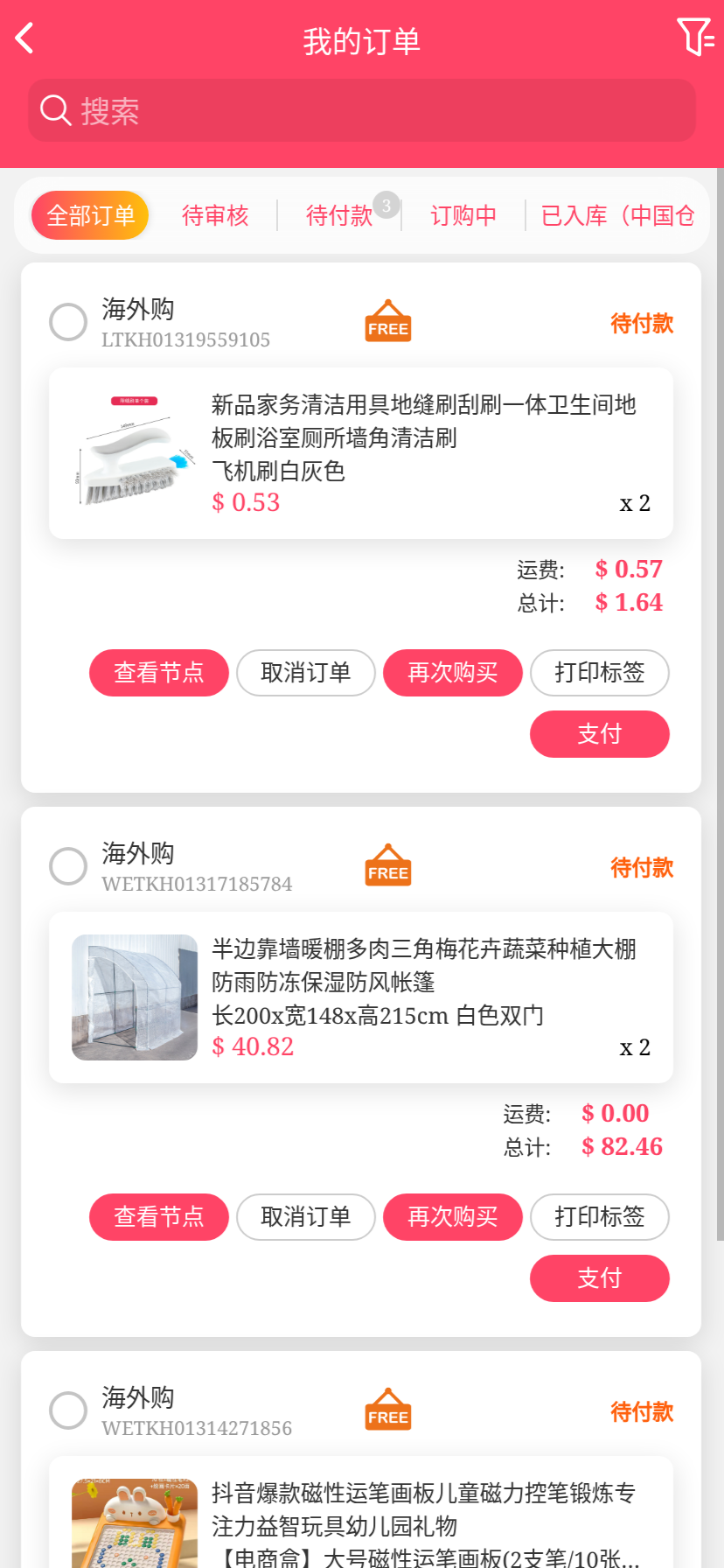This screenshot has width=724, height=1568.
Task: Select order WETKH01317185784
Action: click(68, 866)
